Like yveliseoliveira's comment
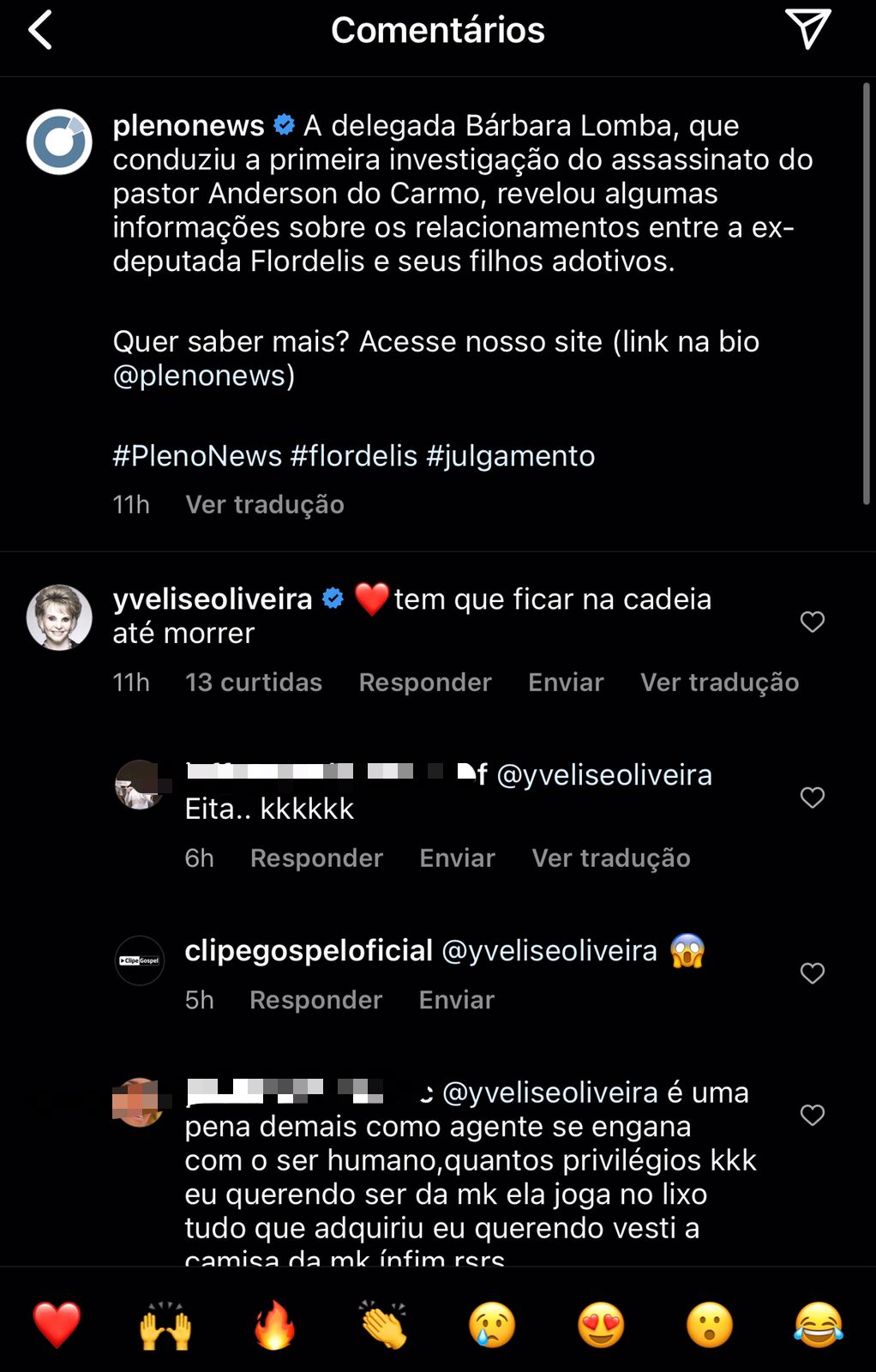The width and height of the screenshot is (876, 1372). click(x=812, y=622)
